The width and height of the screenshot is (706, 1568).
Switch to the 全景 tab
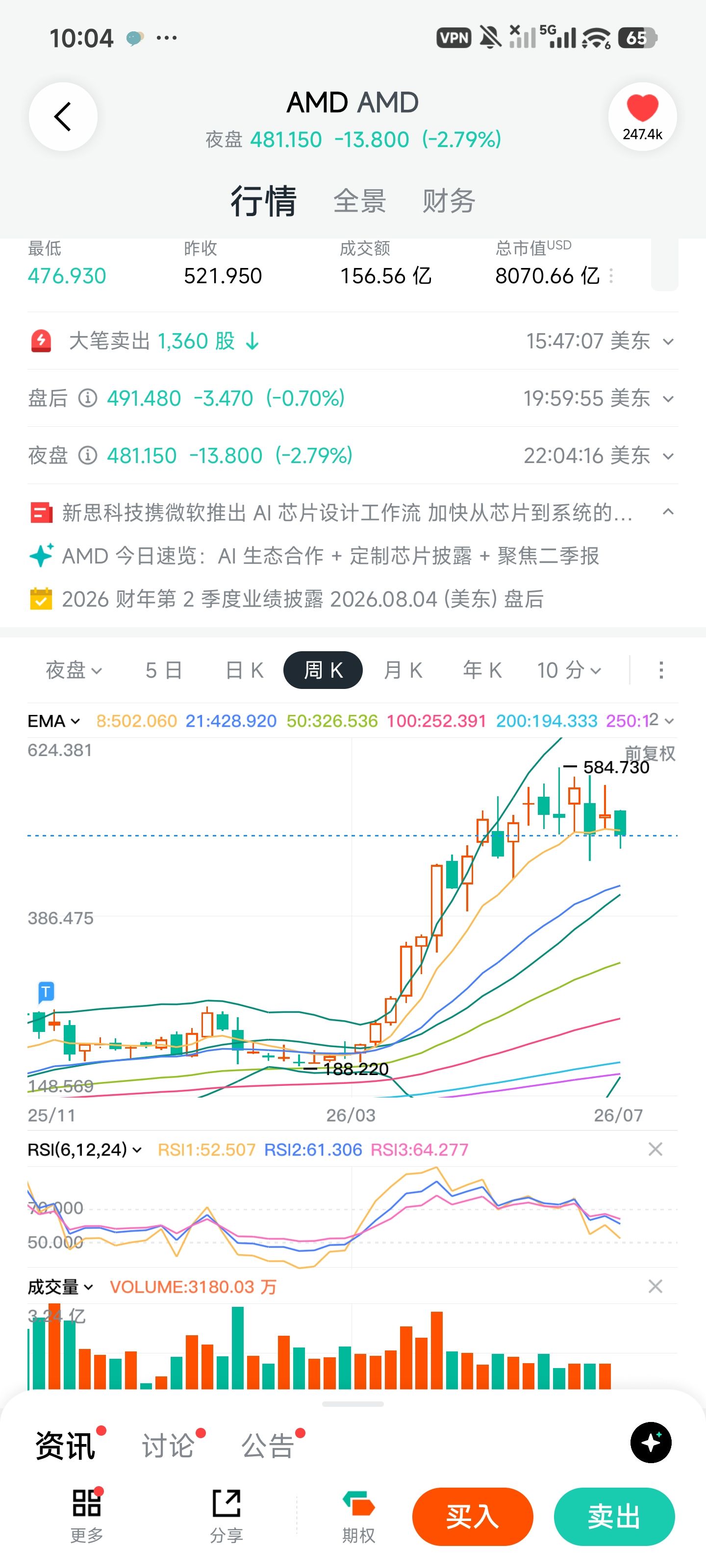click(x=359, y=201)
